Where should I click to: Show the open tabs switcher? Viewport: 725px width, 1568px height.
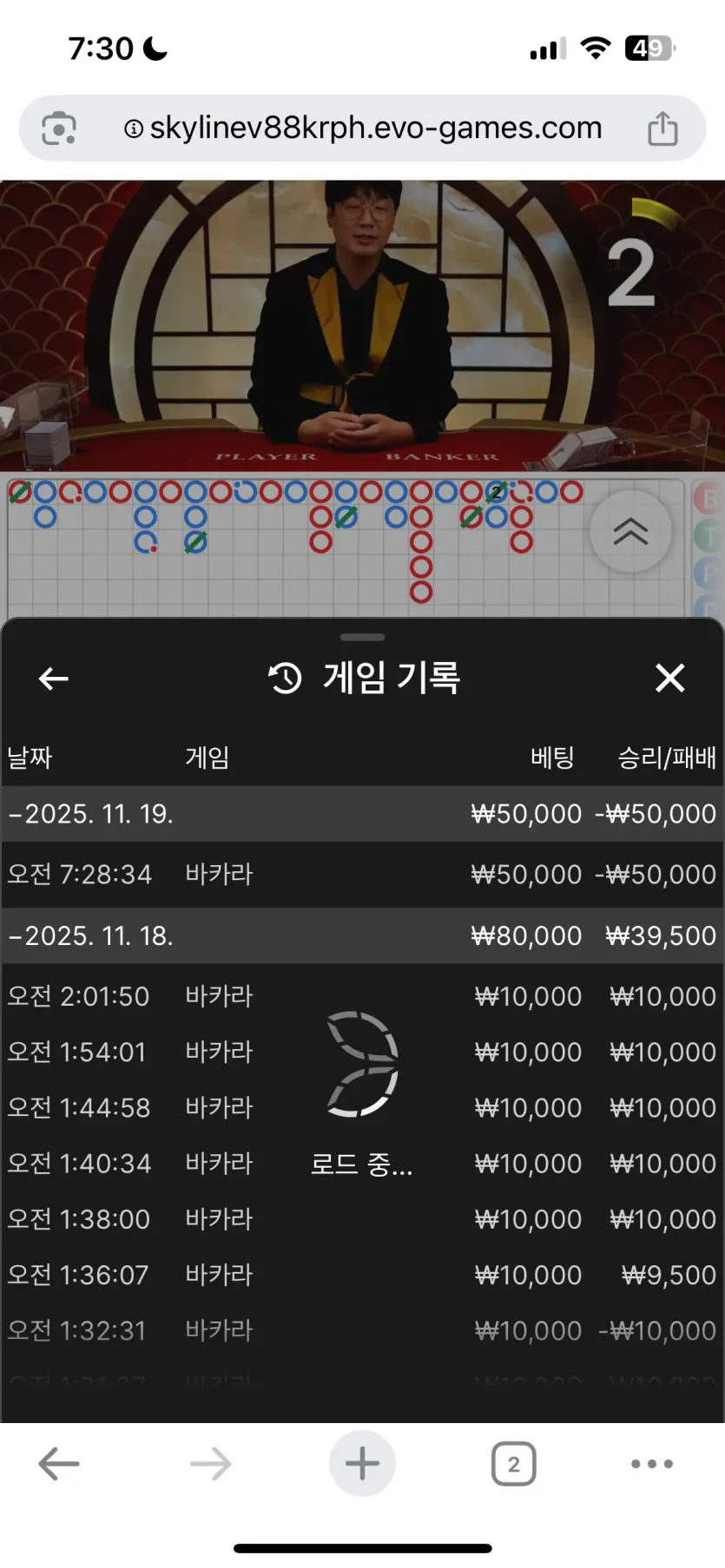click(x=513, y=1464)
